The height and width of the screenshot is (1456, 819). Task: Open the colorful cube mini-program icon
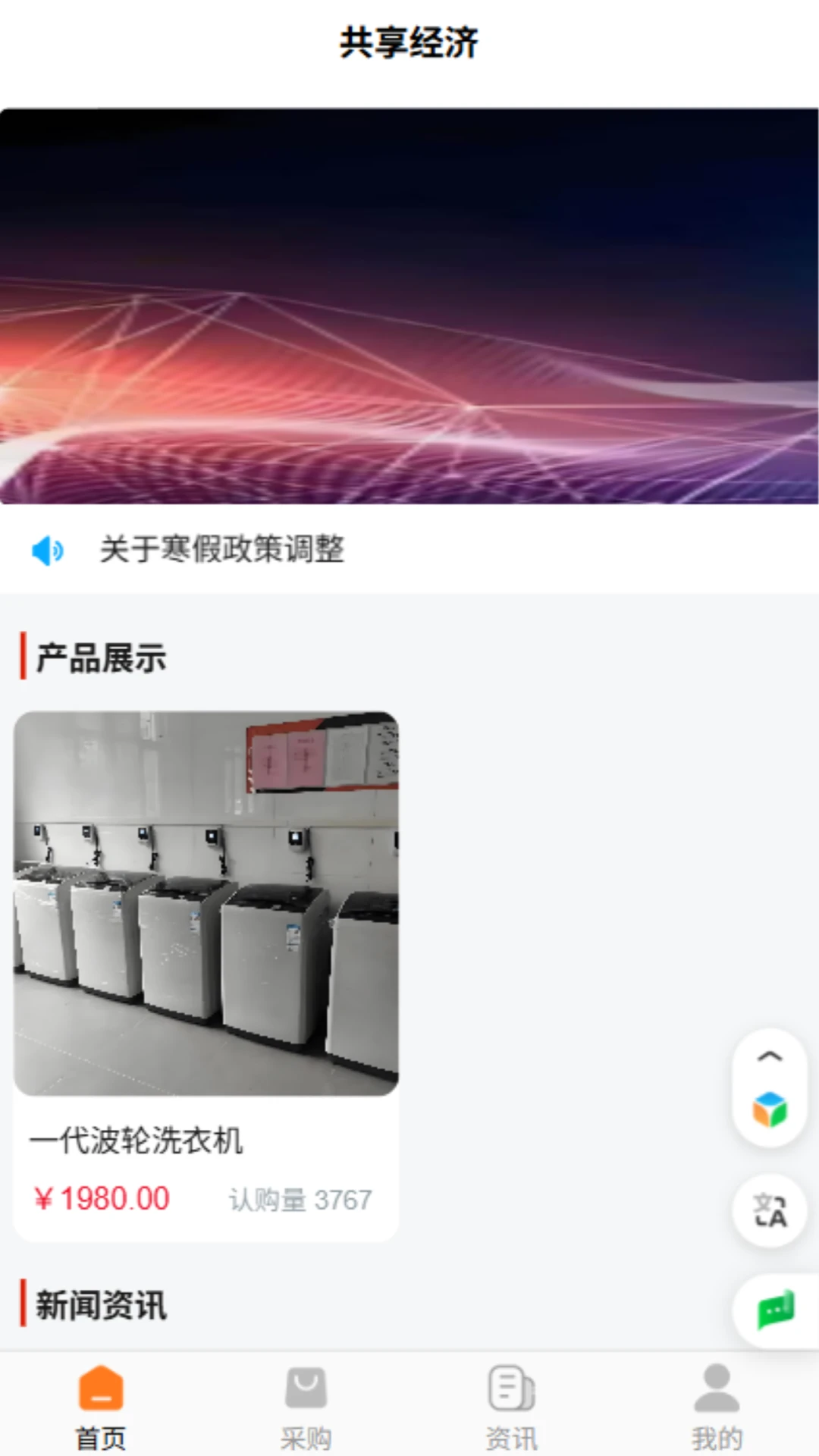click(769, 1109)
